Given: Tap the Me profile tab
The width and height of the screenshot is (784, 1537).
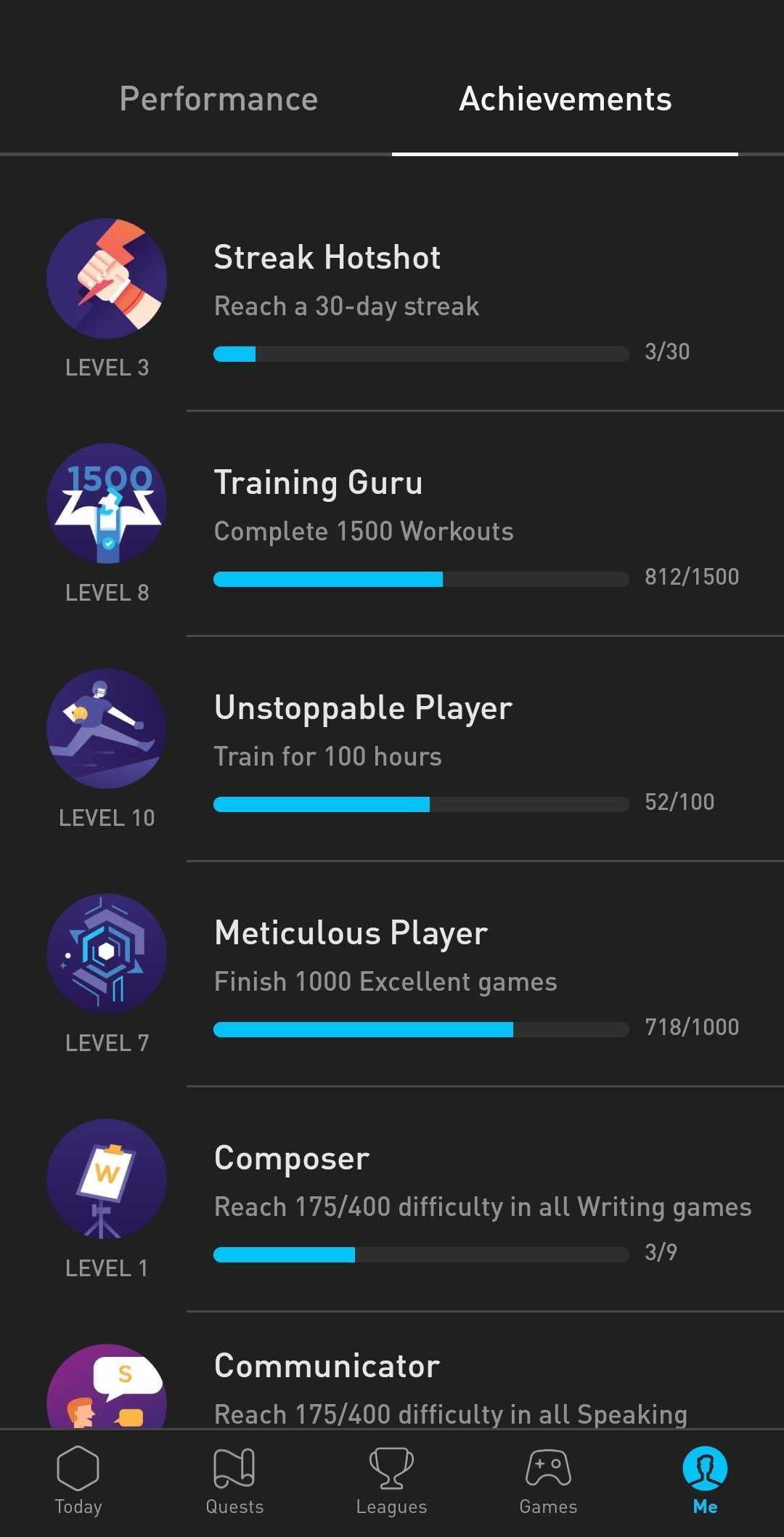Looking at the screenshot, I should (x=705, y=1482).
